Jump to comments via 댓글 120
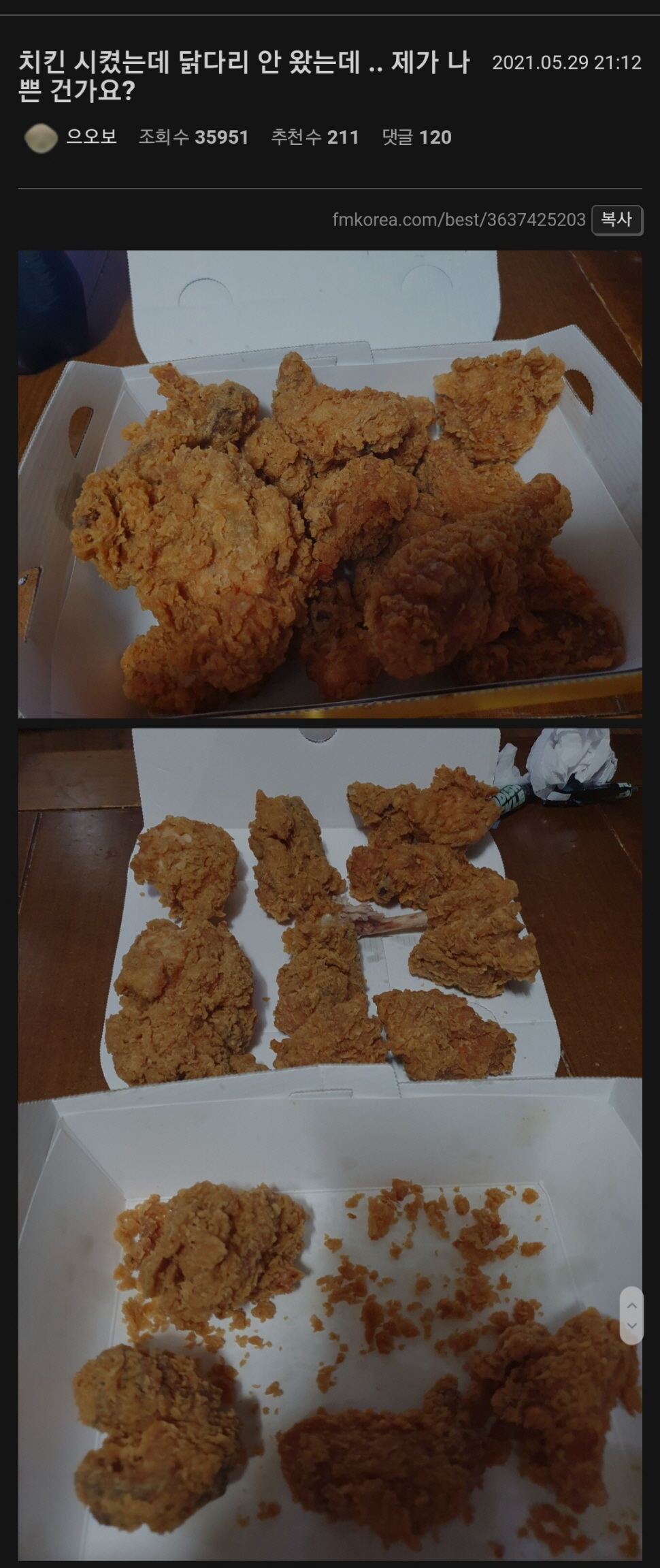The width and height of the screenshot is (660, 1568). (416, 138)
